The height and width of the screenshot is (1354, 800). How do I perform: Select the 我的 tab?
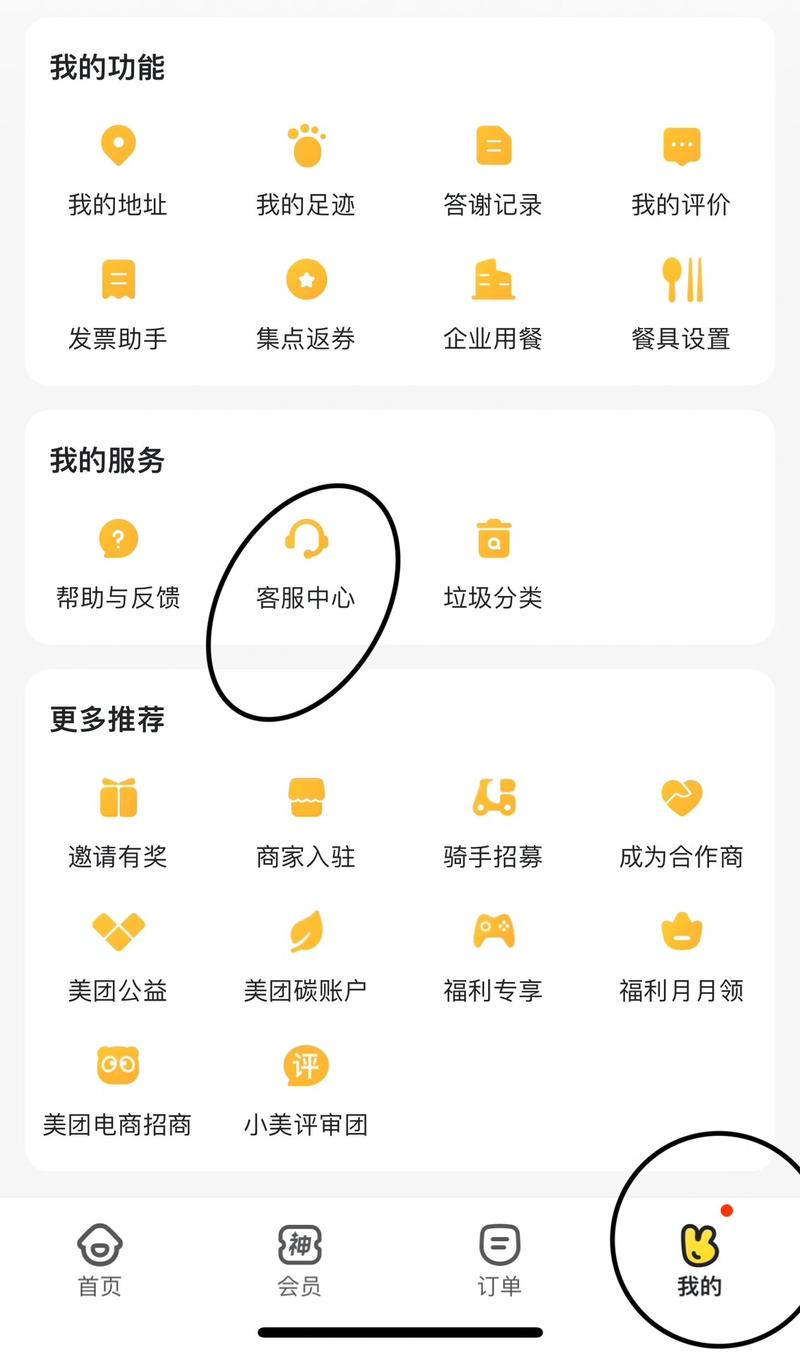tap(699, 1259)
